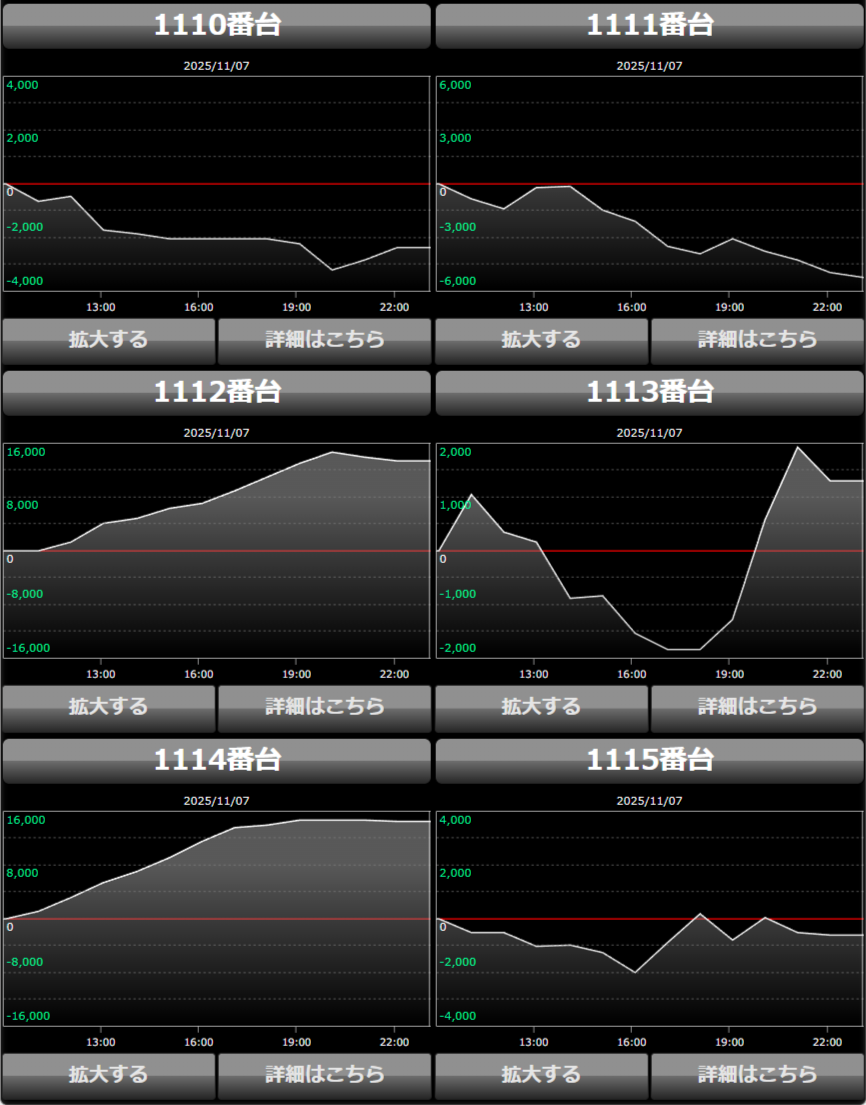The height and width of the screenshot is (1105, 866).
Task: View details for machine 1111番台
Action: click(x=757, y=340)
